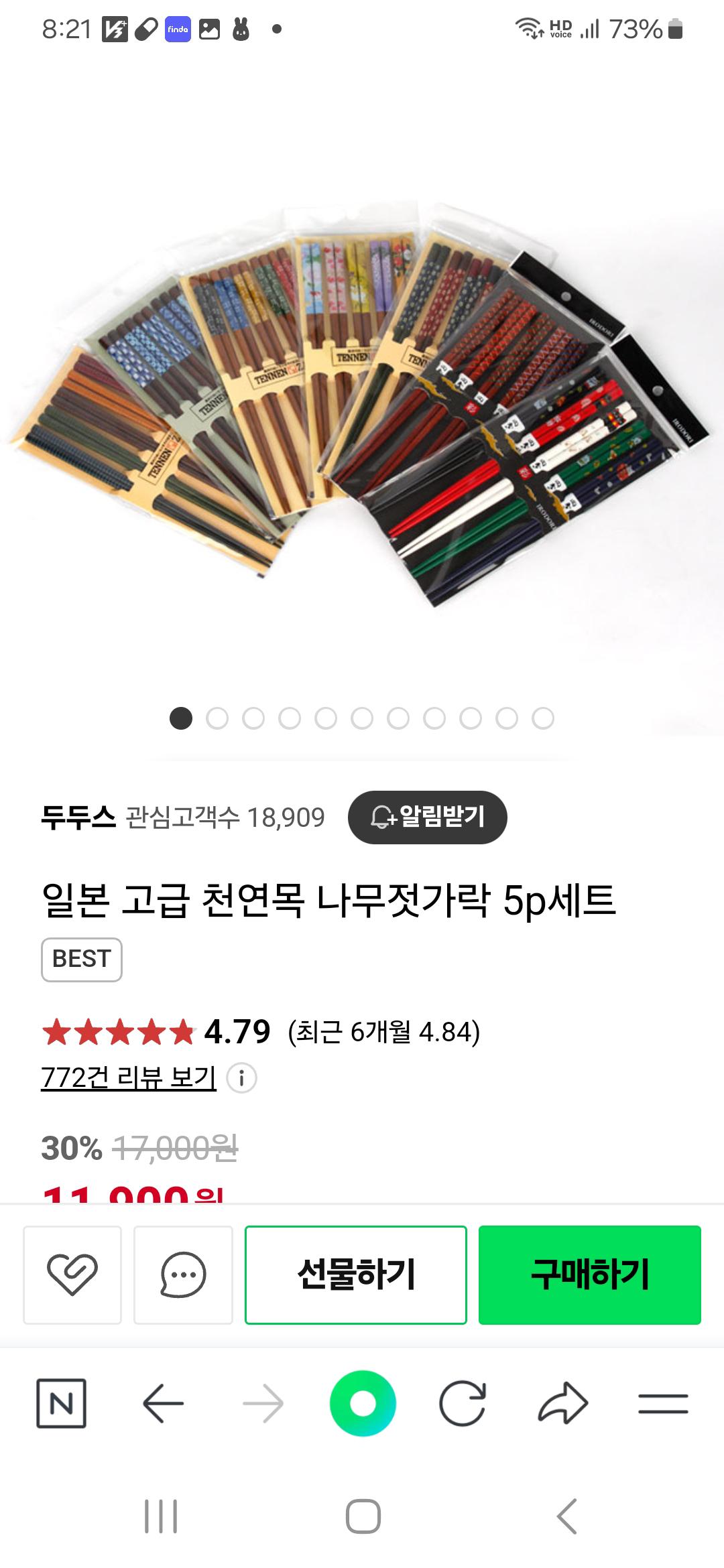Tap the green circle Naver button
724x1568 pixels.
click(x=363, y=1403)
